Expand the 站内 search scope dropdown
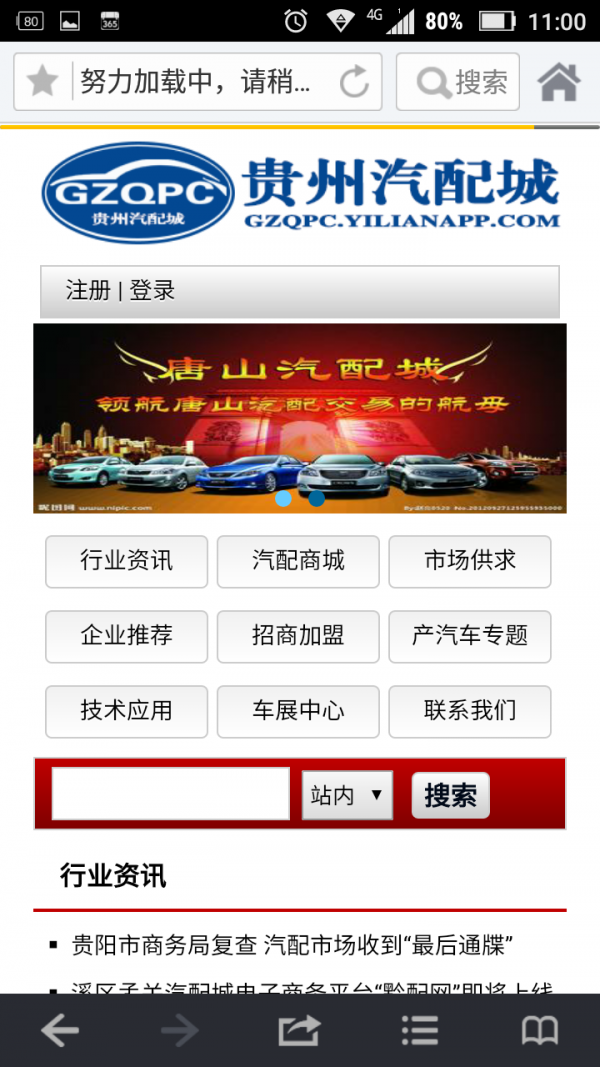 [x=347, y=795]
